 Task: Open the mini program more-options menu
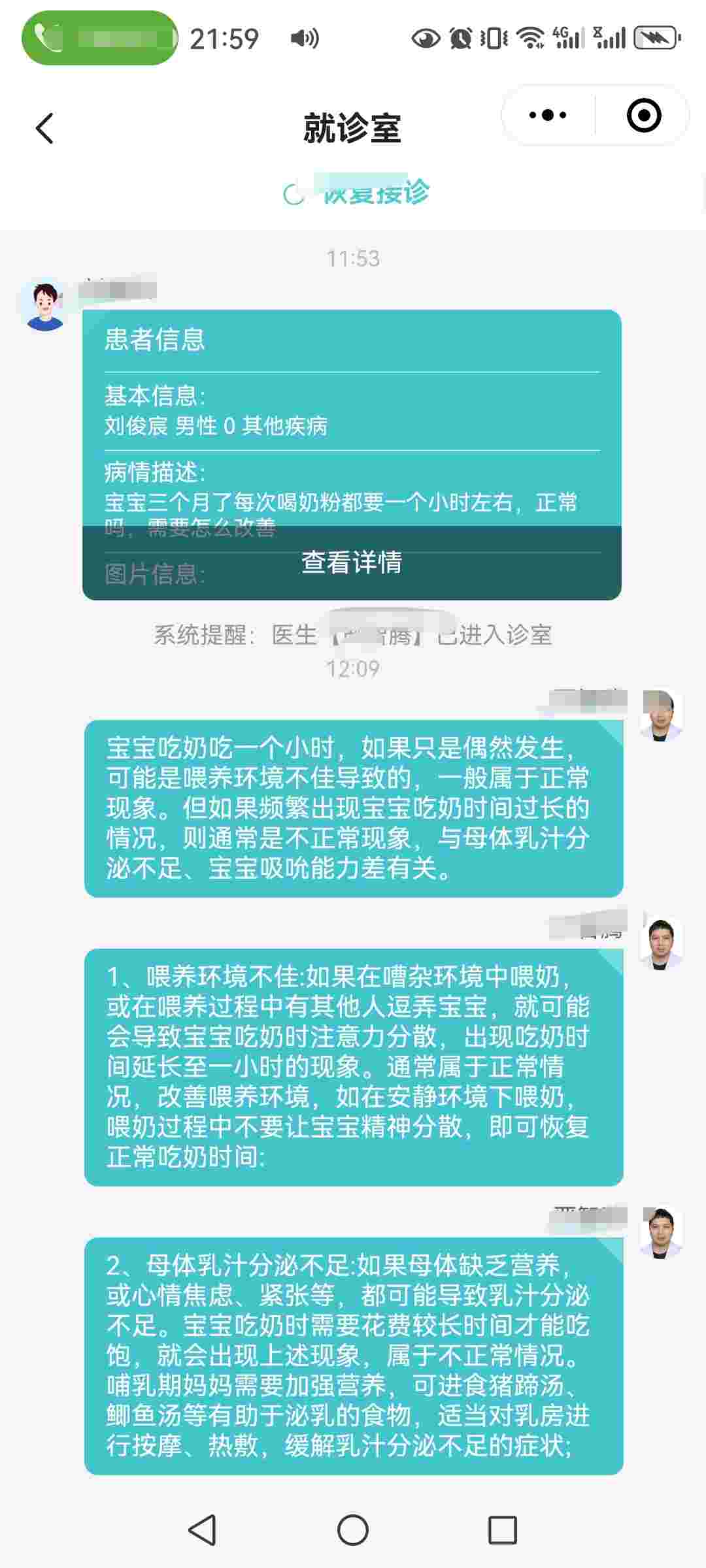(548, 116)
